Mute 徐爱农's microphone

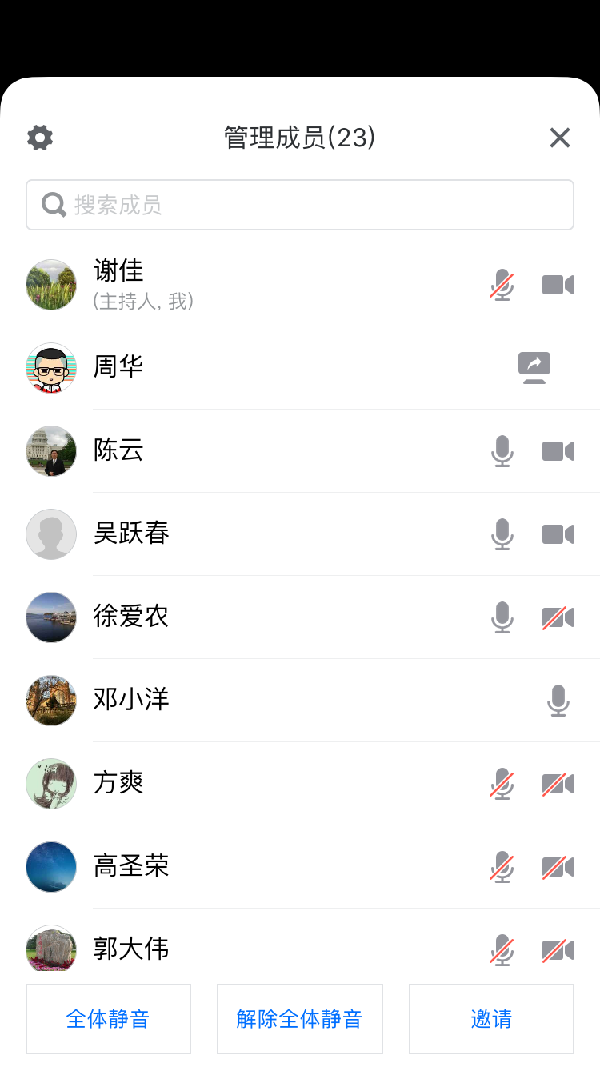coord(502,617)
